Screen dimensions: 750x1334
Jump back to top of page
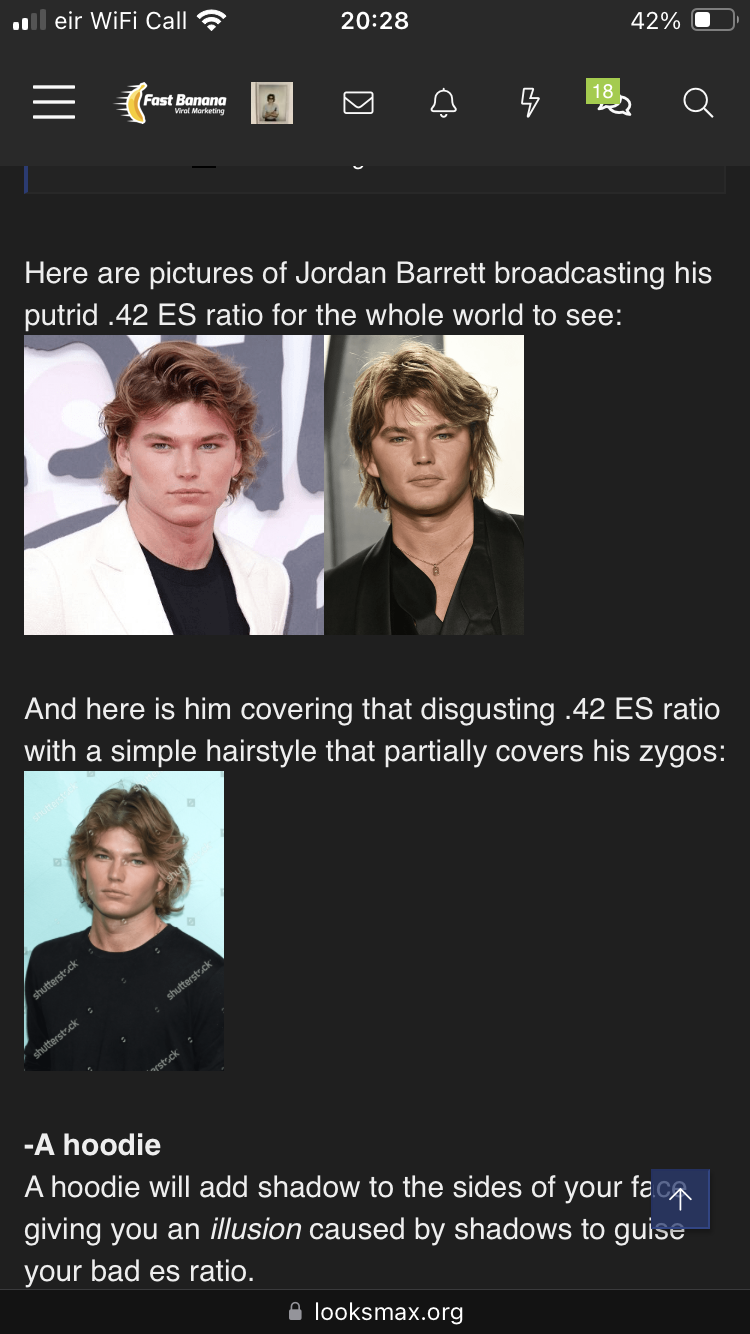(680, 1198)
